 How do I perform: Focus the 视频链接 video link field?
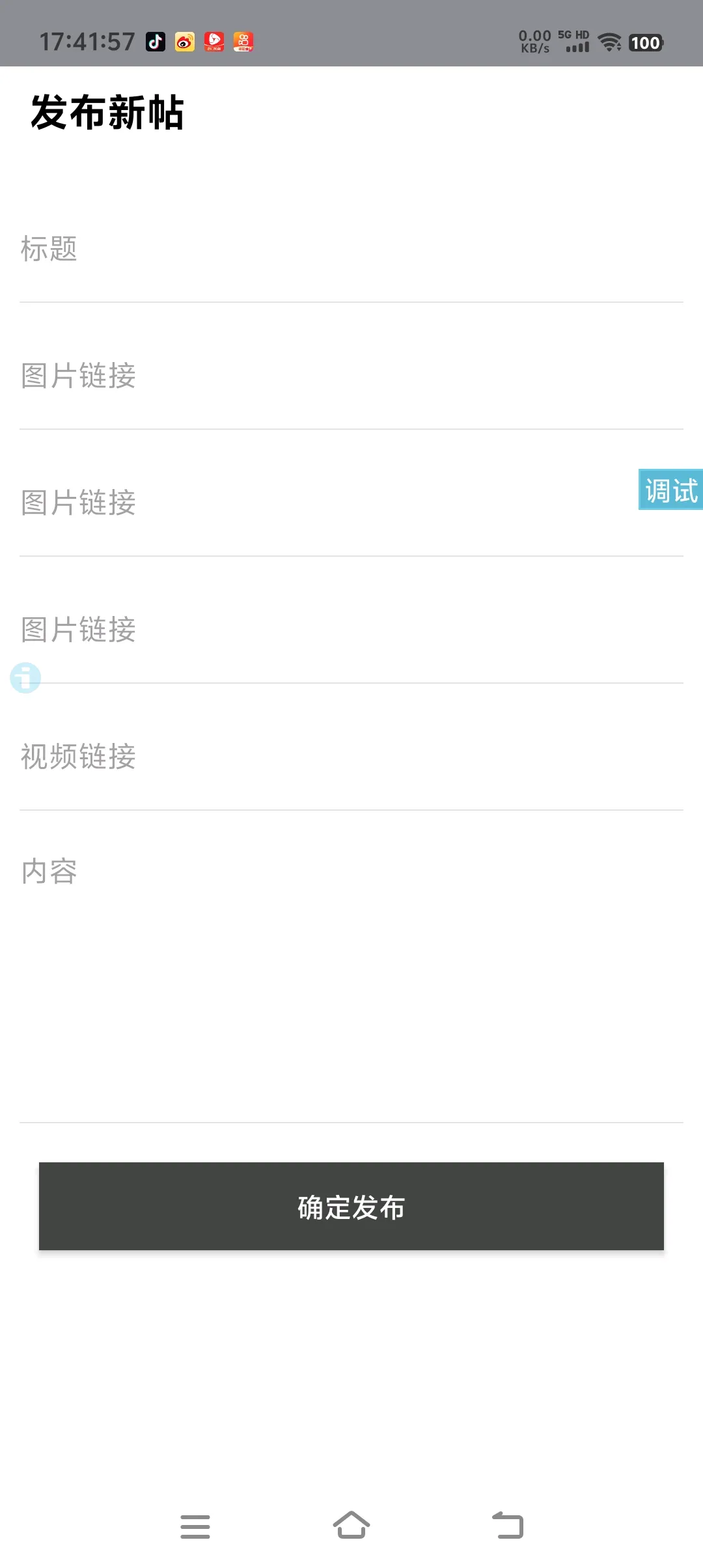(351, 757)
